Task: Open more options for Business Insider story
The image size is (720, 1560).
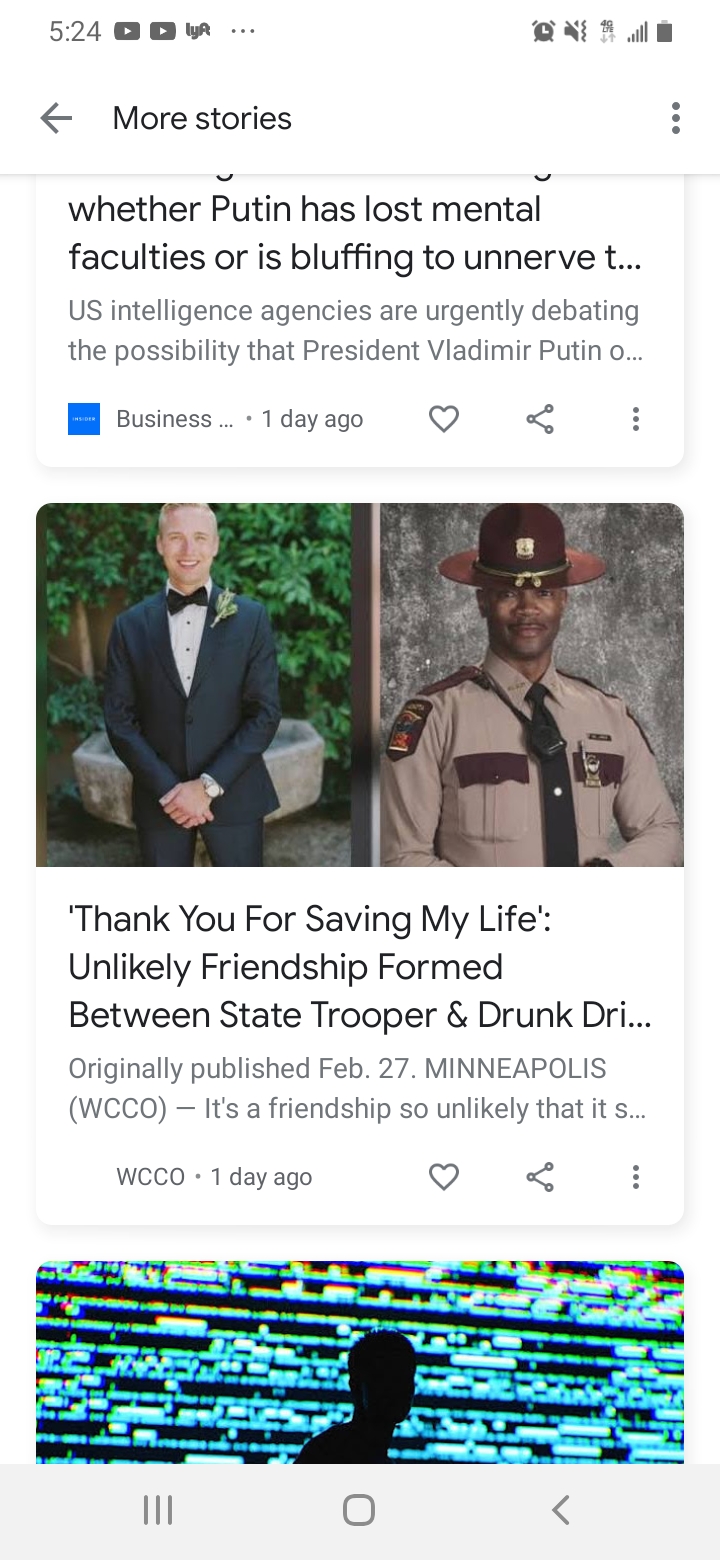Action: click(635, 419)
